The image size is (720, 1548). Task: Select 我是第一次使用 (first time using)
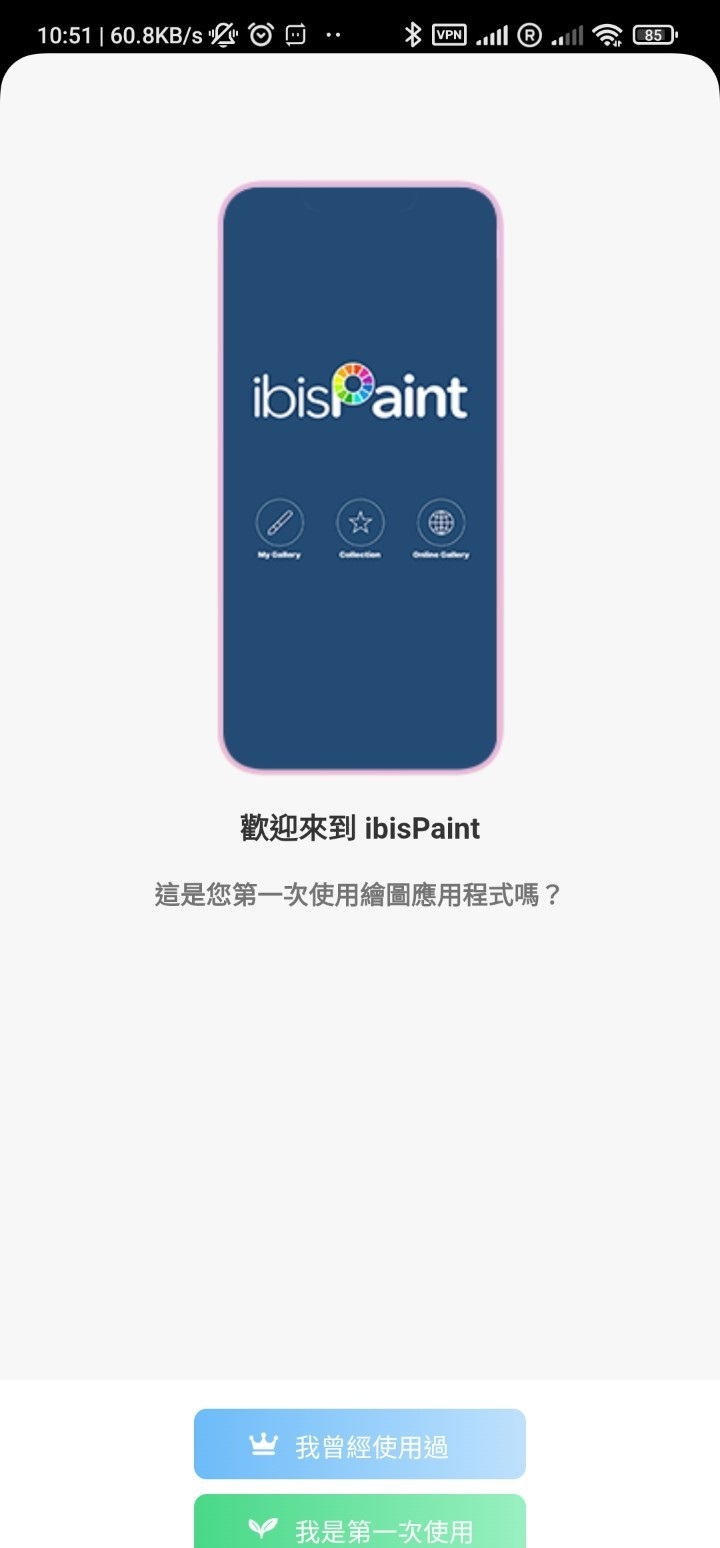360,1524
